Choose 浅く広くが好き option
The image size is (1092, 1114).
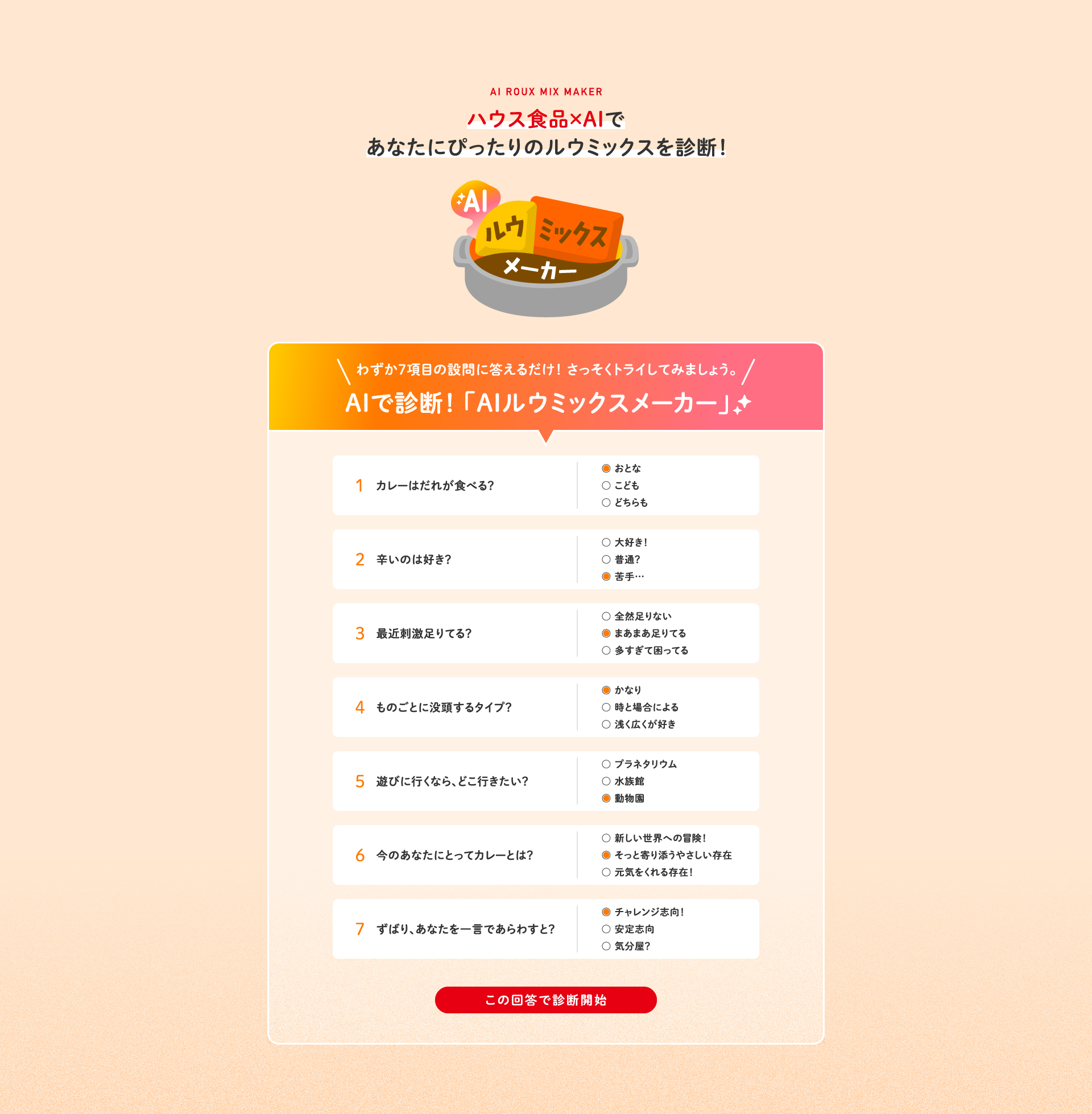[x=606, y=724]
